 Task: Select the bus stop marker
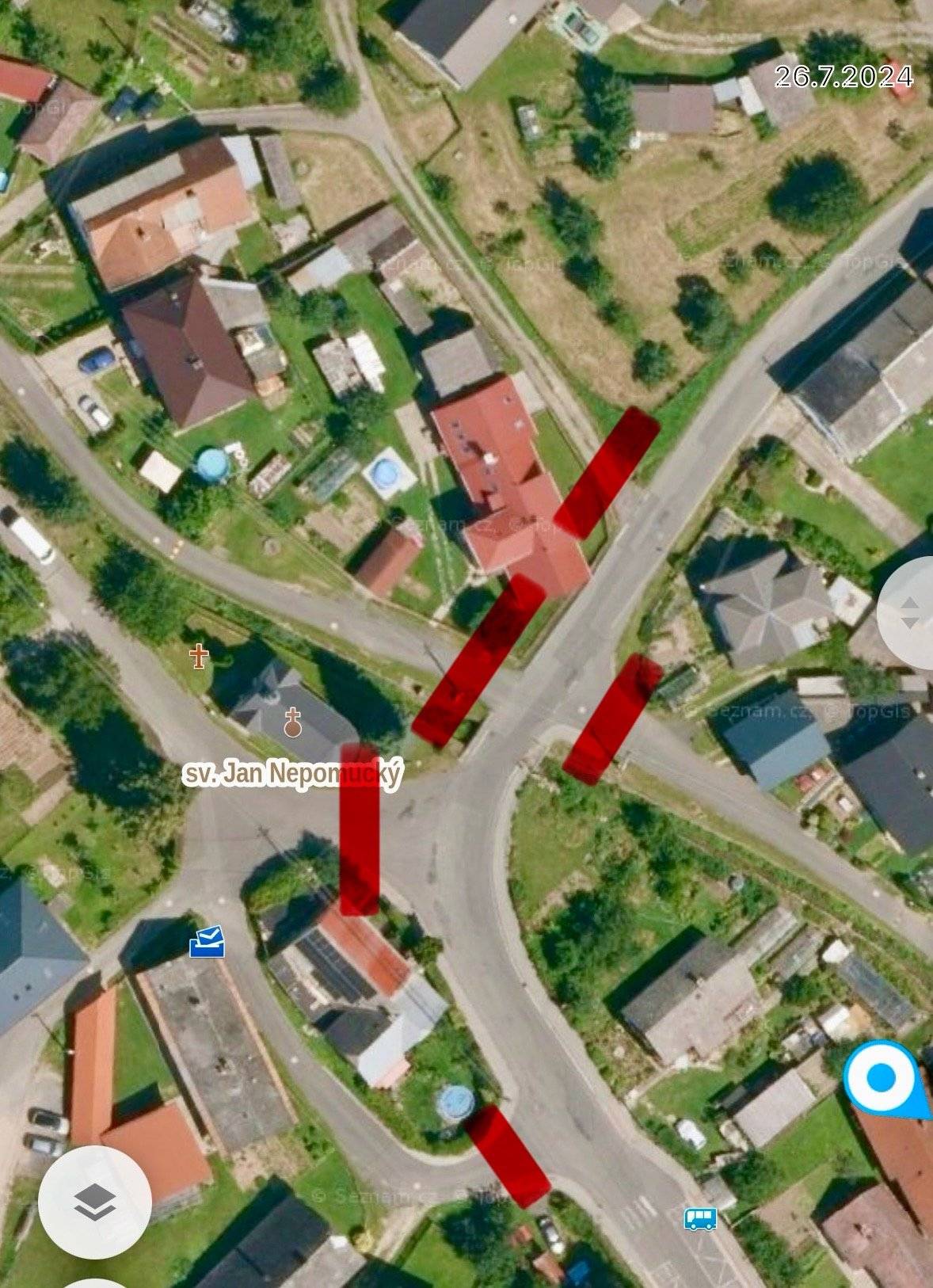pyautogui.click(x=700, y=1218)
